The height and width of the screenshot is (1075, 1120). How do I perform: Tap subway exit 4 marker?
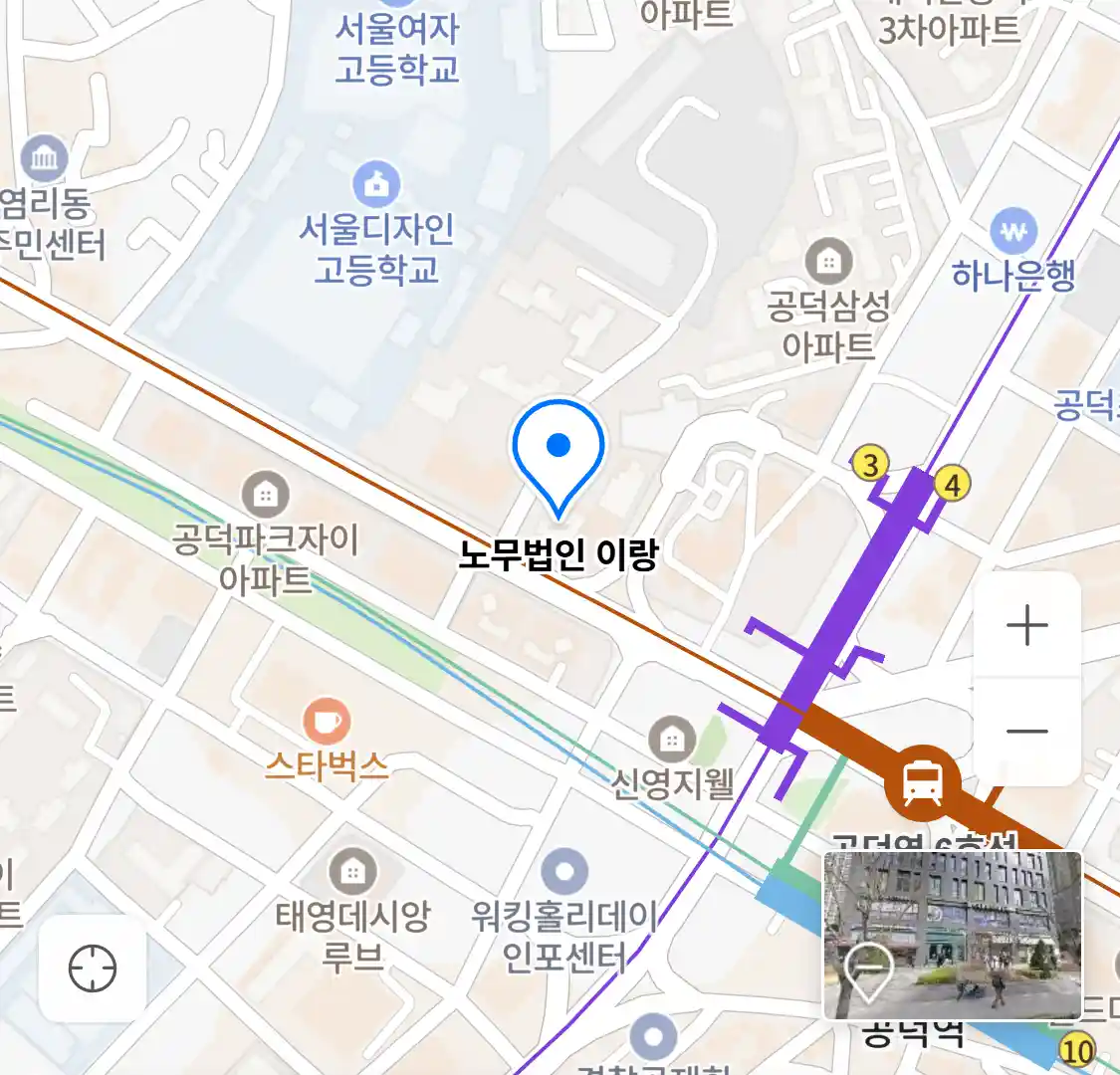953,485
